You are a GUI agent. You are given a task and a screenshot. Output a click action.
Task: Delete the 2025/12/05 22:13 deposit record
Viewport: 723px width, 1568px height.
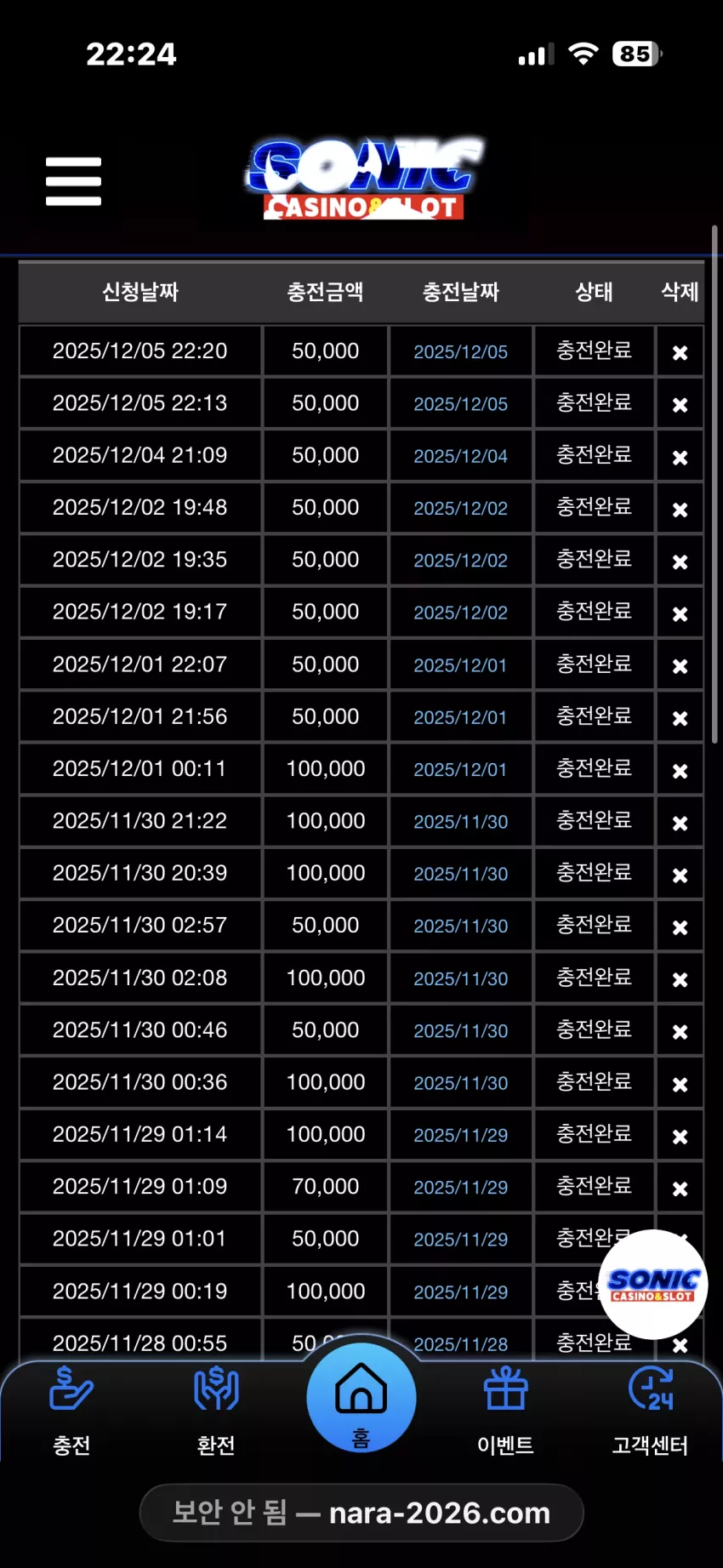[x=680, y=405]
